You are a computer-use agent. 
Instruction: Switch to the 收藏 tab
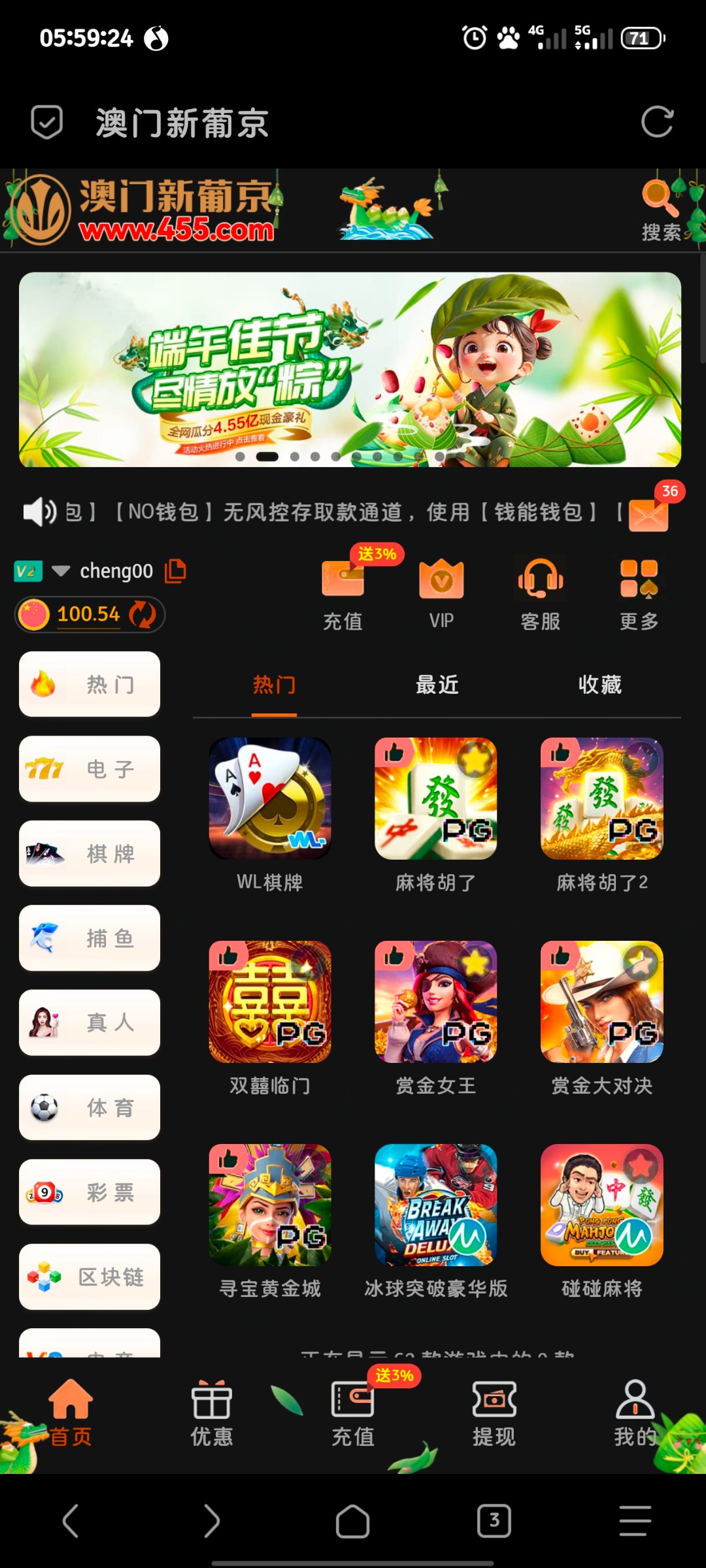point(599,685)
